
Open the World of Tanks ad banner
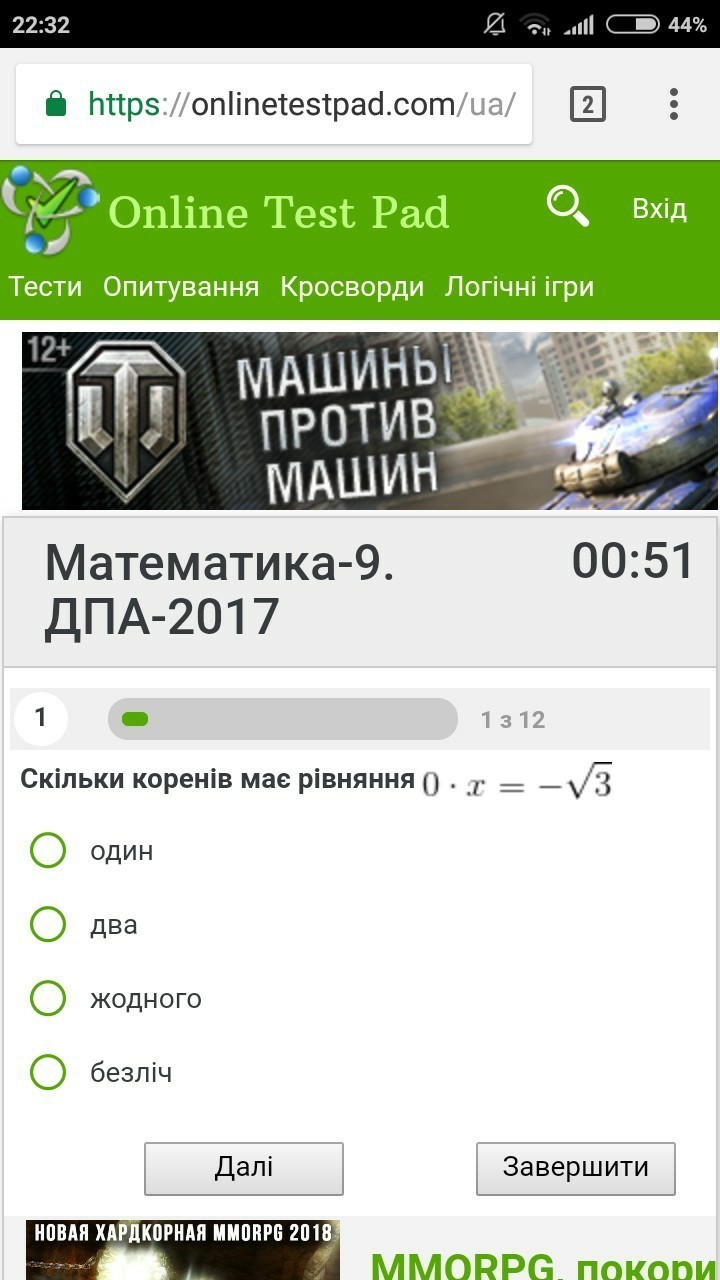(370, 421)
